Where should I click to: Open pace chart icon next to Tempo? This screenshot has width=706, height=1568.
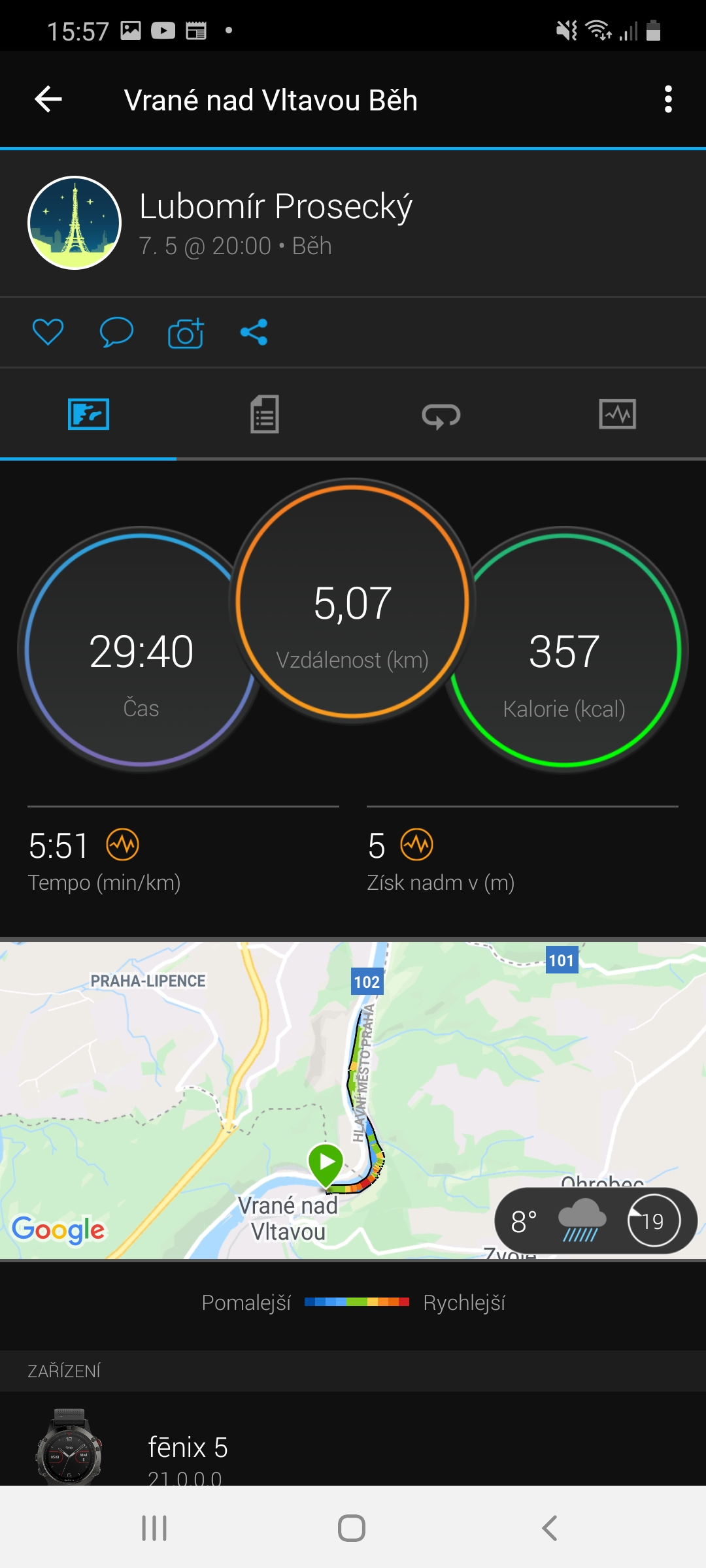click(123, 845)
